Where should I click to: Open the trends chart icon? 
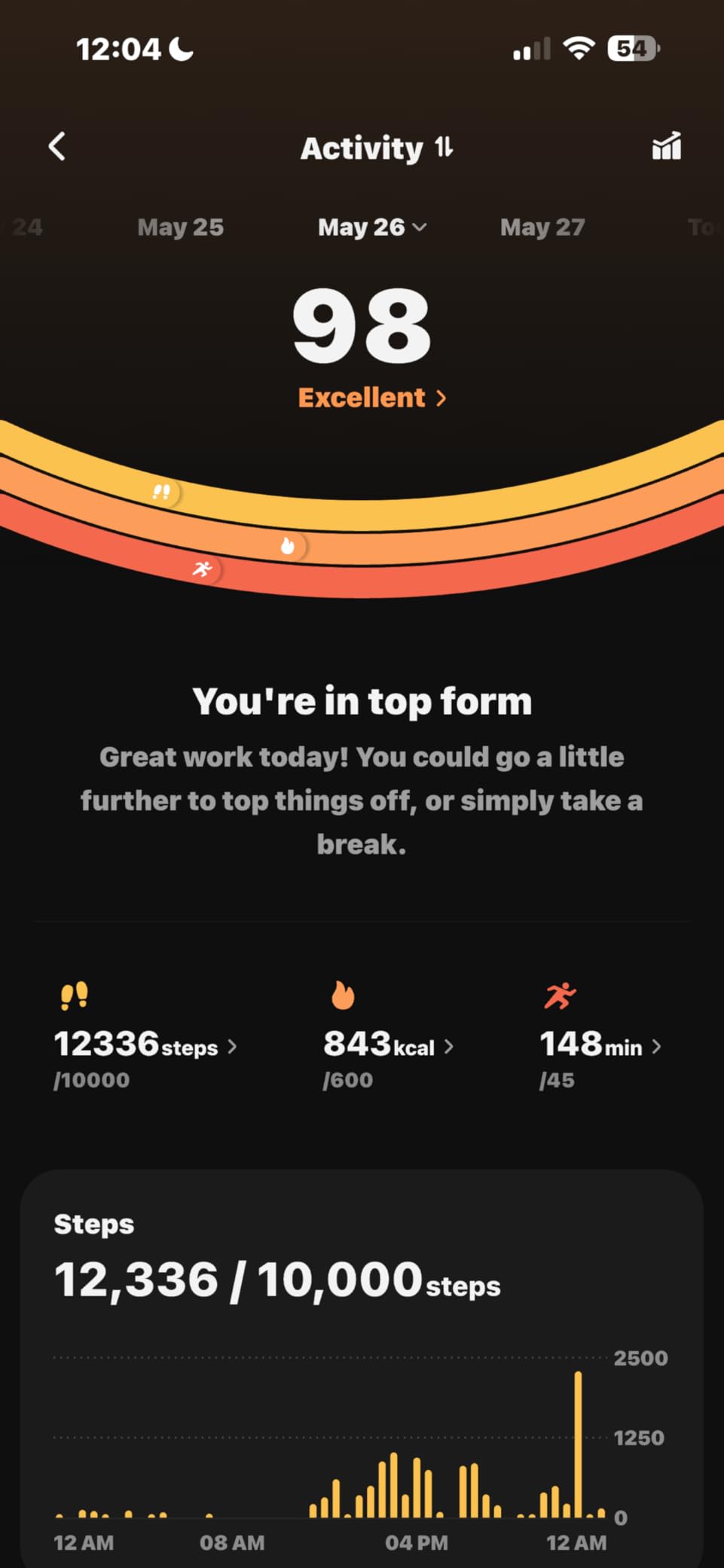point(667,145)
